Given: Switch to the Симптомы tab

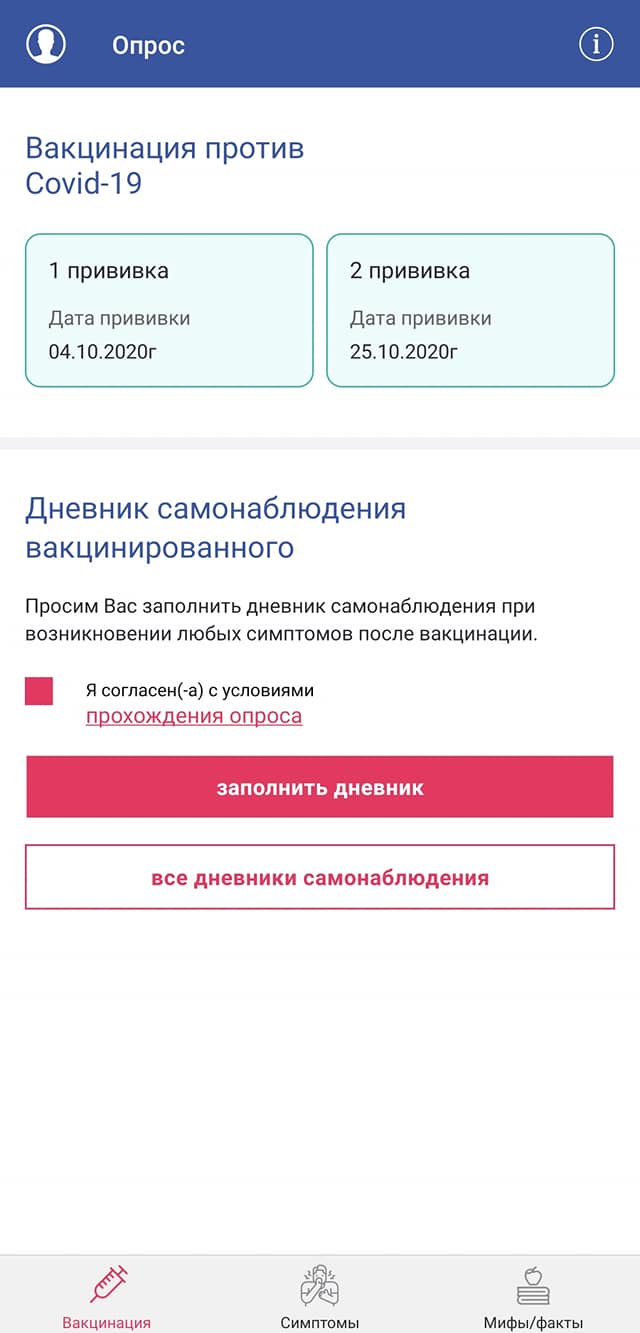Looking at the screenshot, I should [320, 1295].
